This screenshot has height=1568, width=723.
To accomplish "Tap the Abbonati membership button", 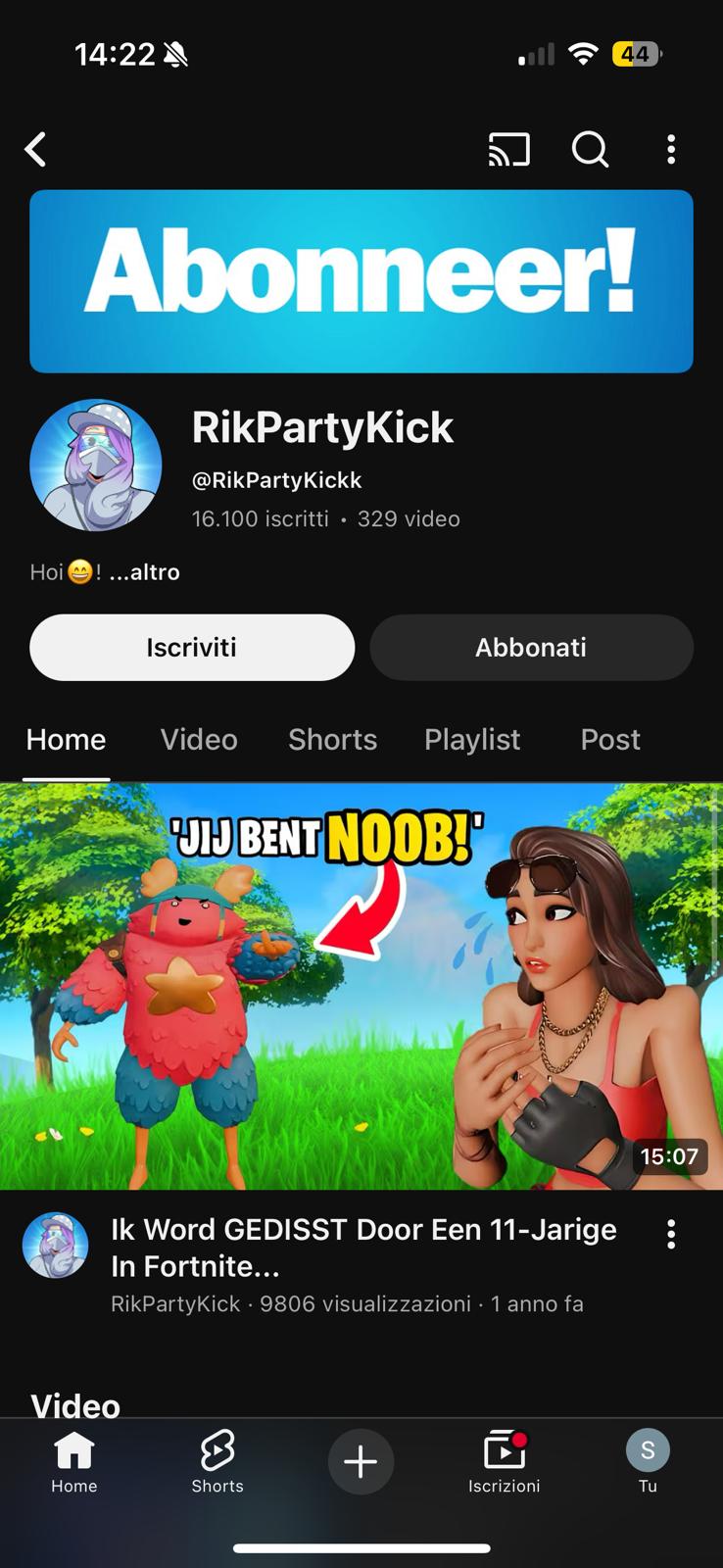I will point(531,648).
